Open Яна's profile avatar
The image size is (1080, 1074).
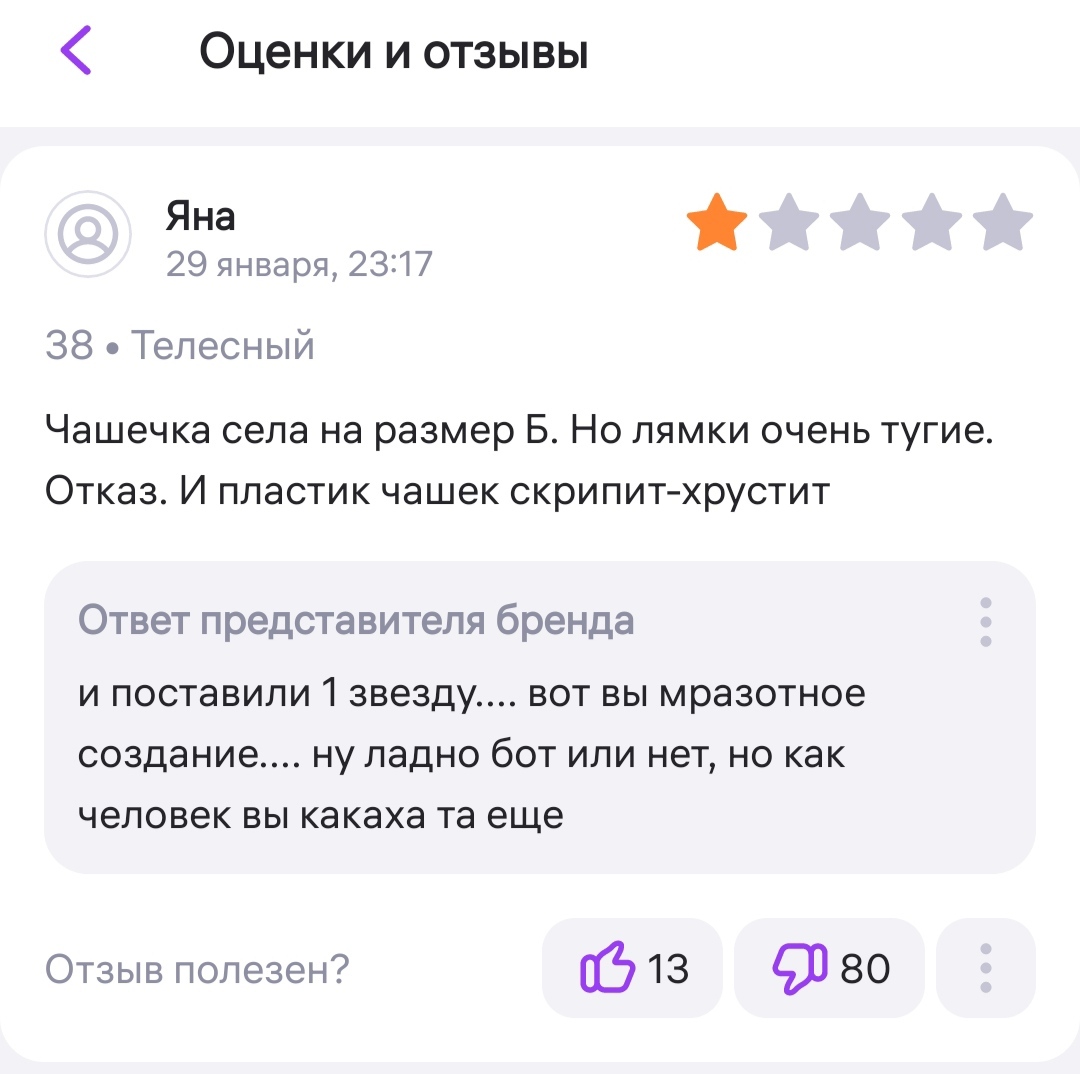(88, 234)
